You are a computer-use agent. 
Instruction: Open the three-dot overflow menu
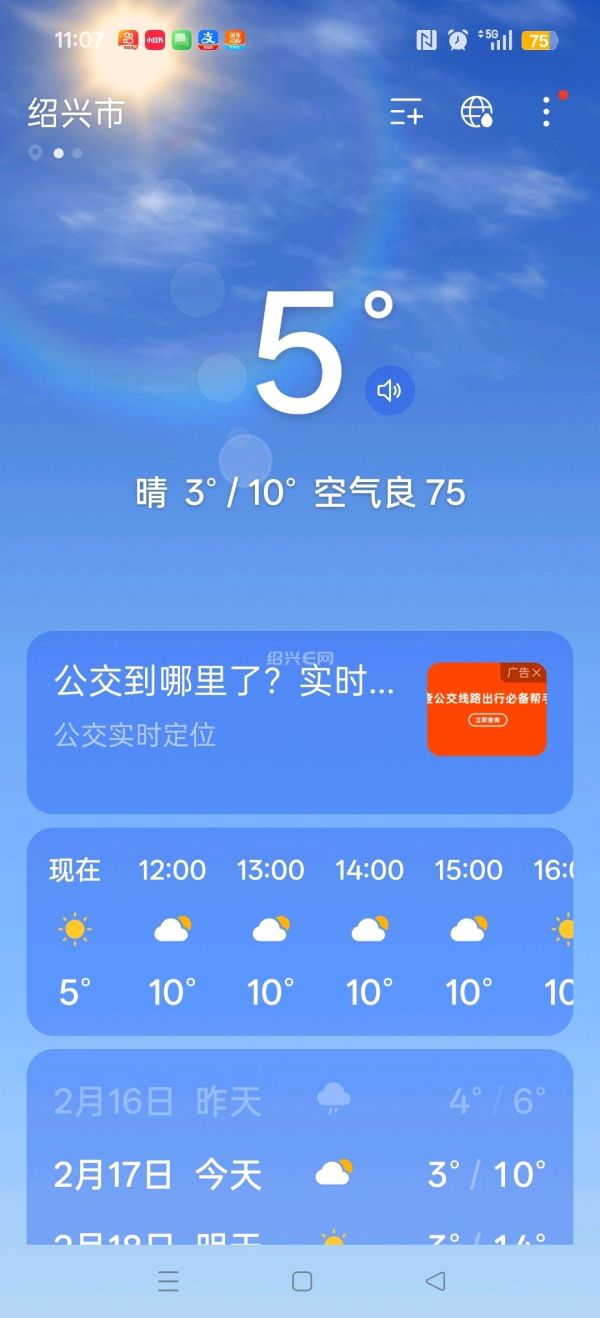(546, 112)
